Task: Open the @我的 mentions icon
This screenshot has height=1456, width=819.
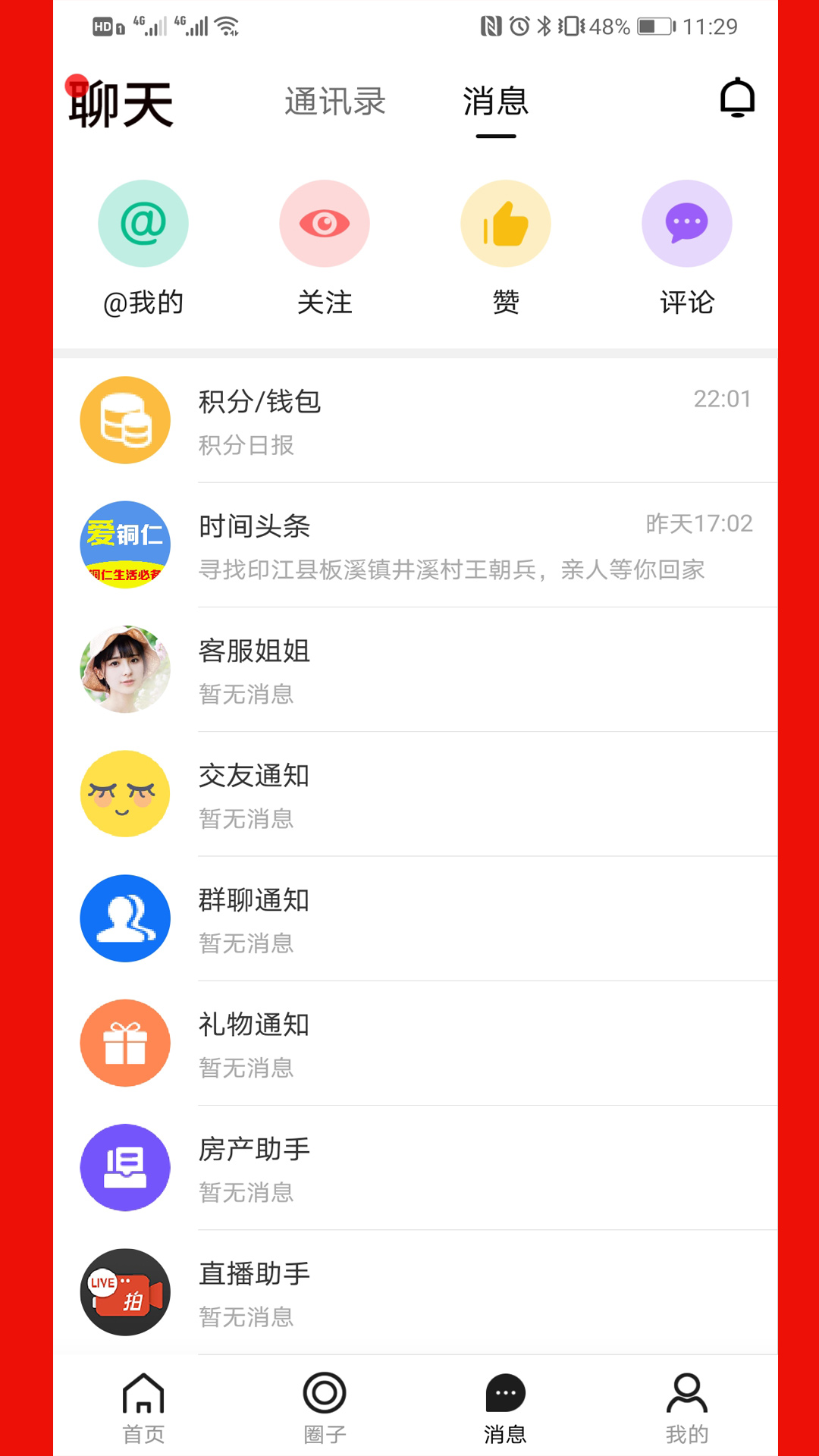Action: 143,222
